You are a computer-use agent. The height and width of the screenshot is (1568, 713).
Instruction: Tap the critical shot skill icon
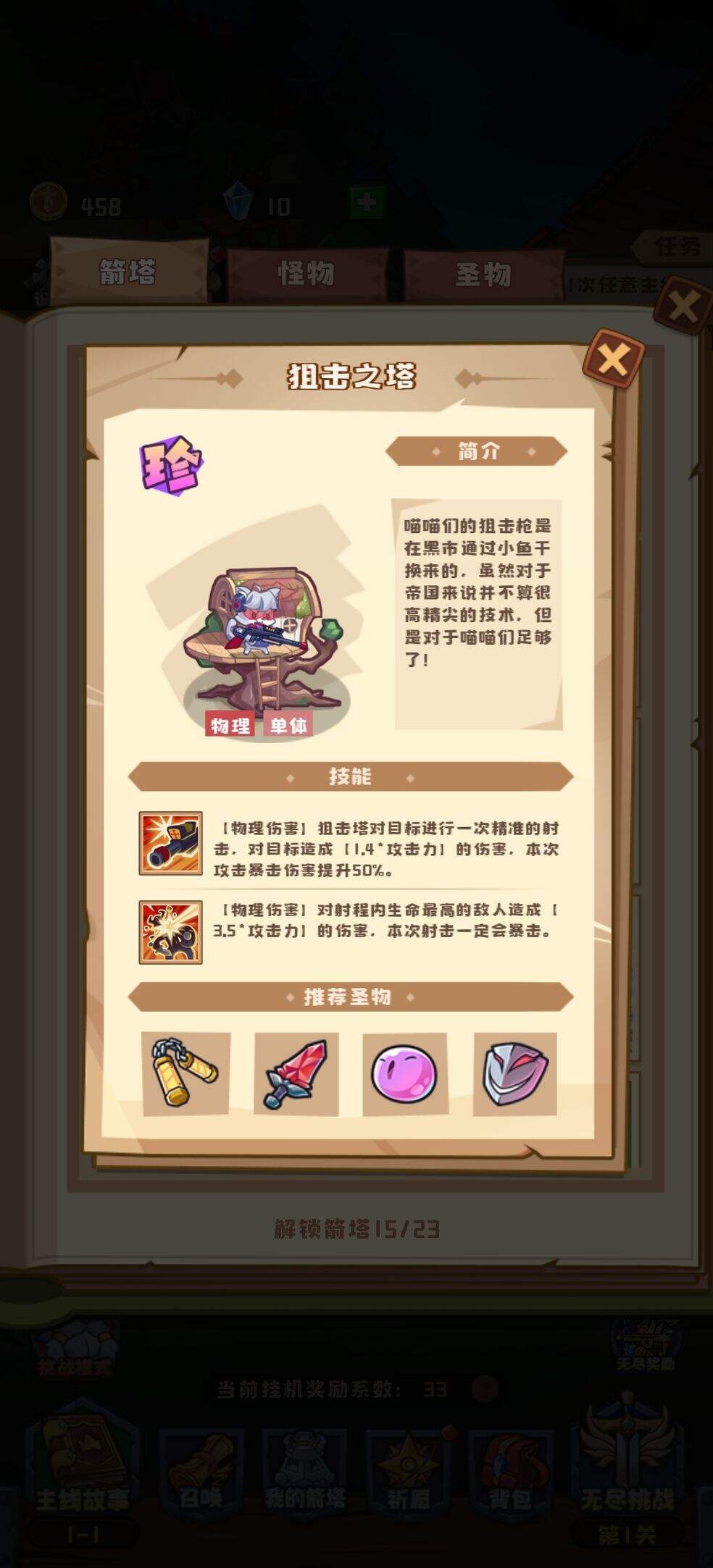point(170,932)
